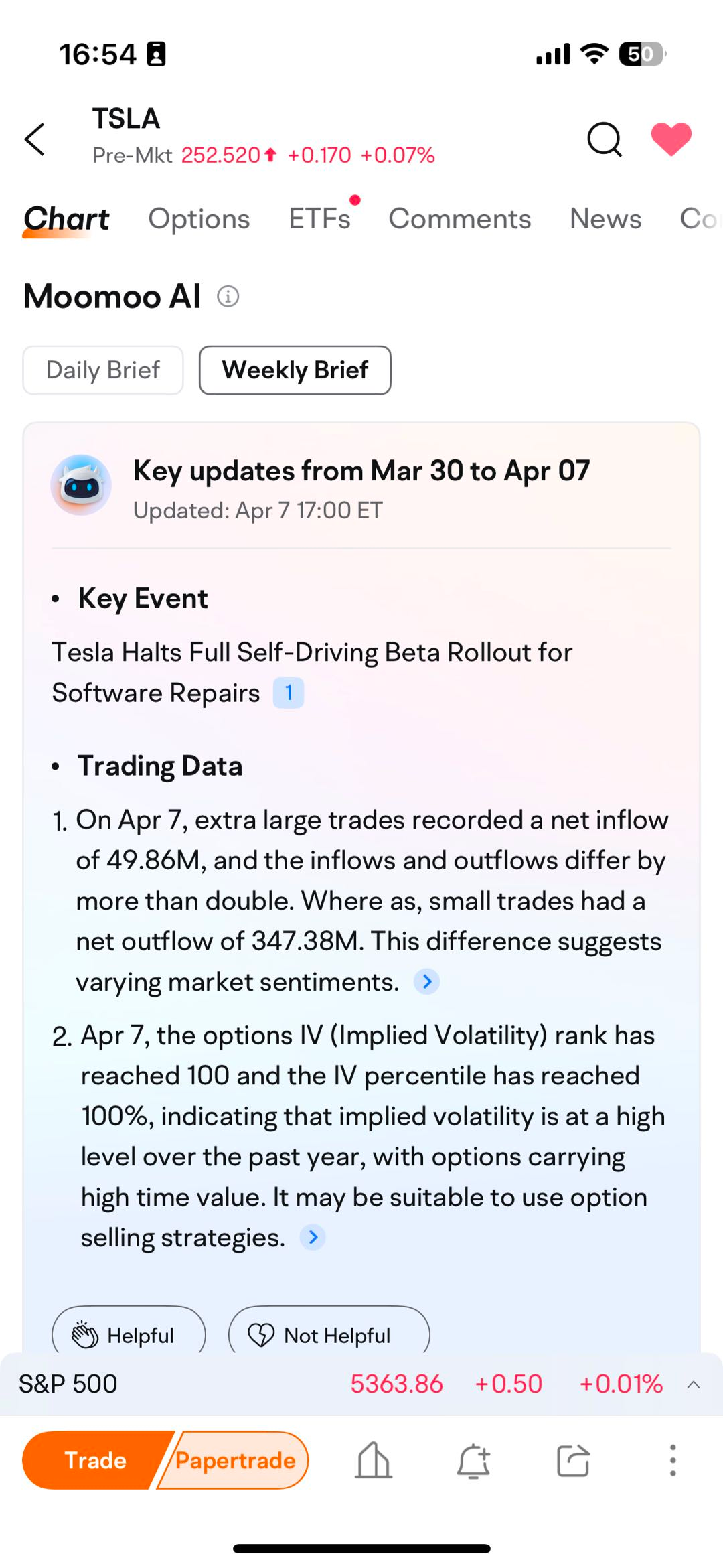
Task: Open Papertrade
Action: click(x=234, y=1460)
